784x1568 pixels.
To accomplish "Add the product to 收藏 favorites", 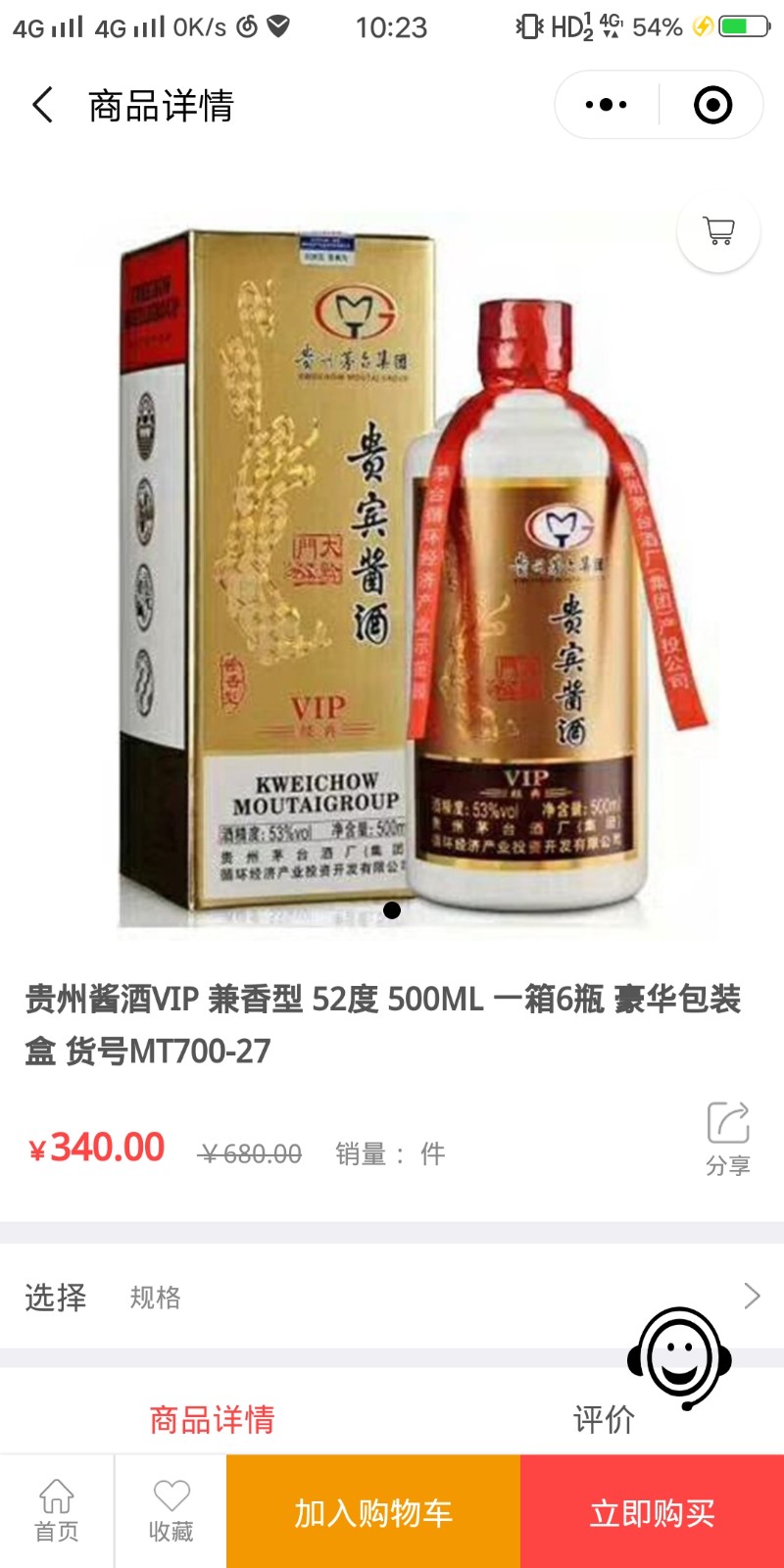I will pyautogui.click(x=171, y=1511).
